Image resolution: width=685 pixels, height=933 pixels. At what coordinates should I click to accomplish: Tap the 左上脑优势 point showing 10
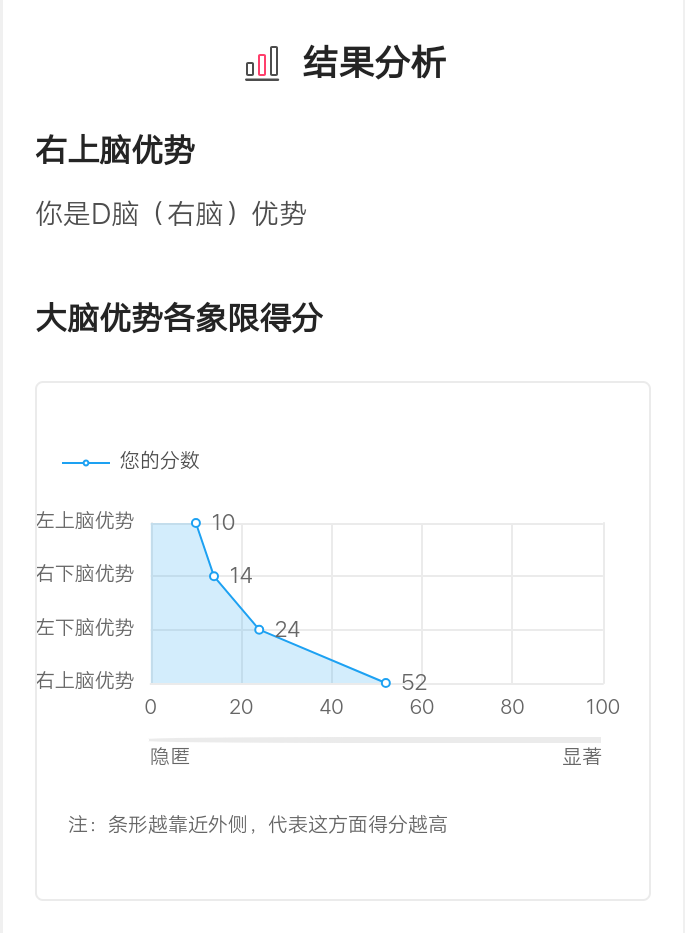click(x=196, y=523)
